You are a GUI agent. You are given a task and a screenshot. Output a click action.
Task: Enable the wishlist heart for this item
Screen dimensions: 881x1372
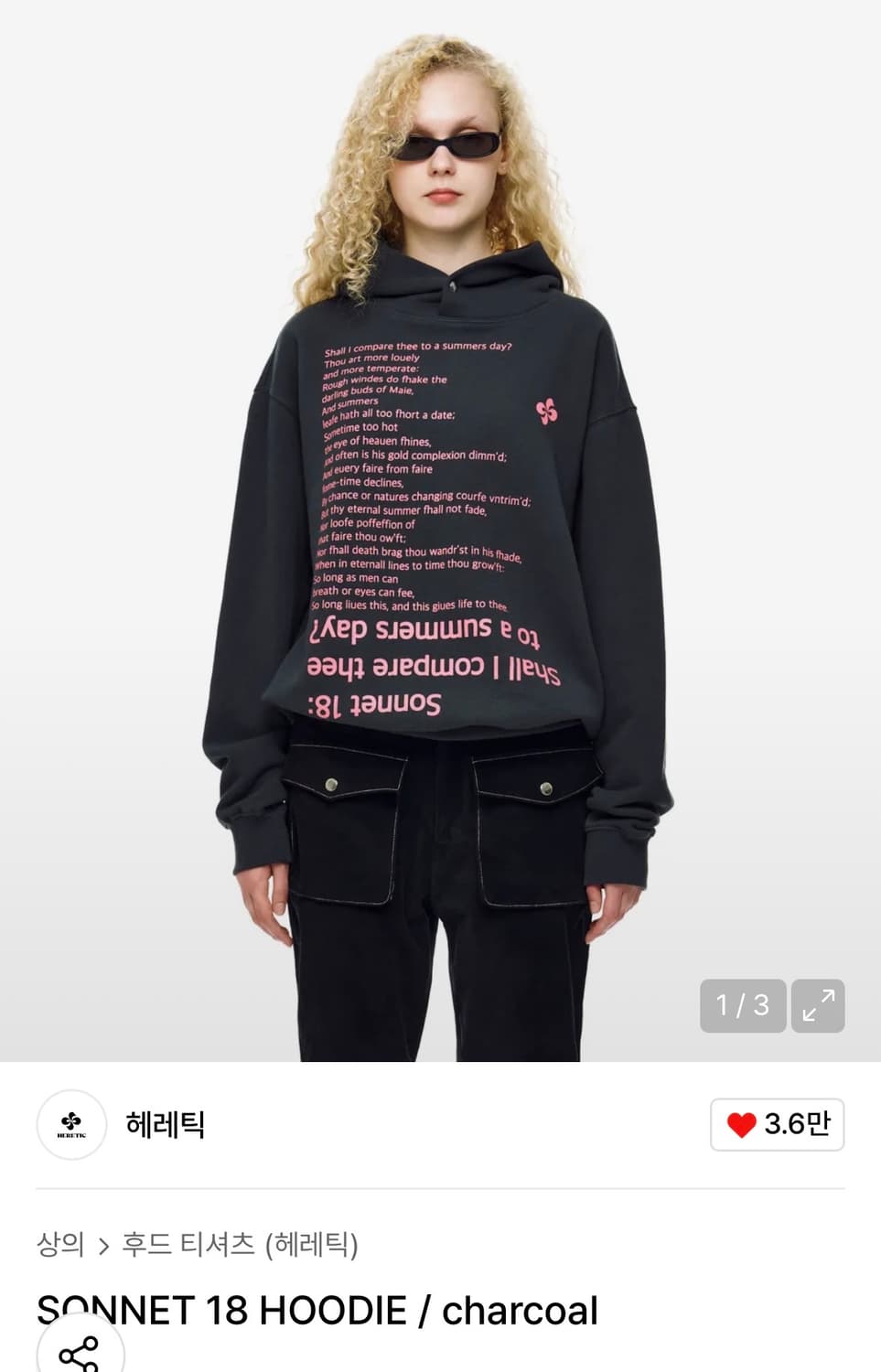pyautogui.click(x=777, y=1126)
